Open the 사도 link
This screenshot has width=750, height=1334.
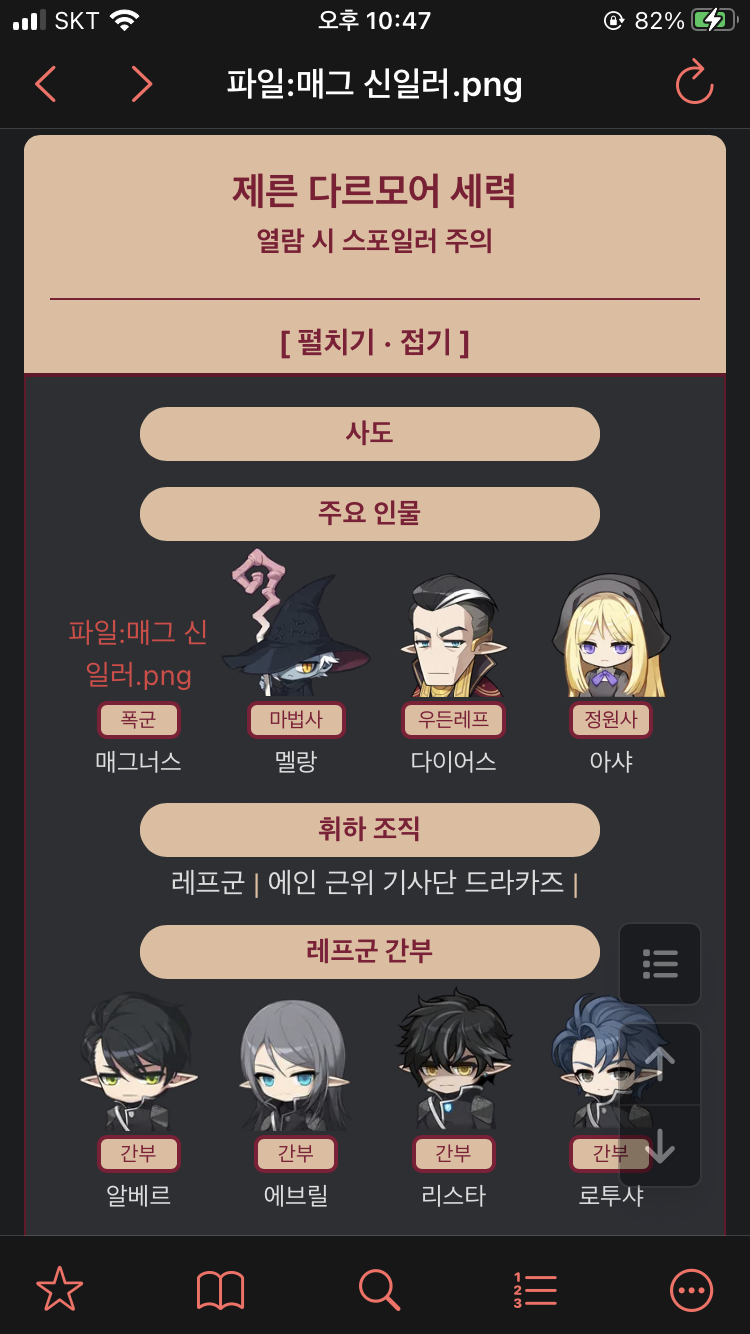pyautogui.click(x=369, y=433)
